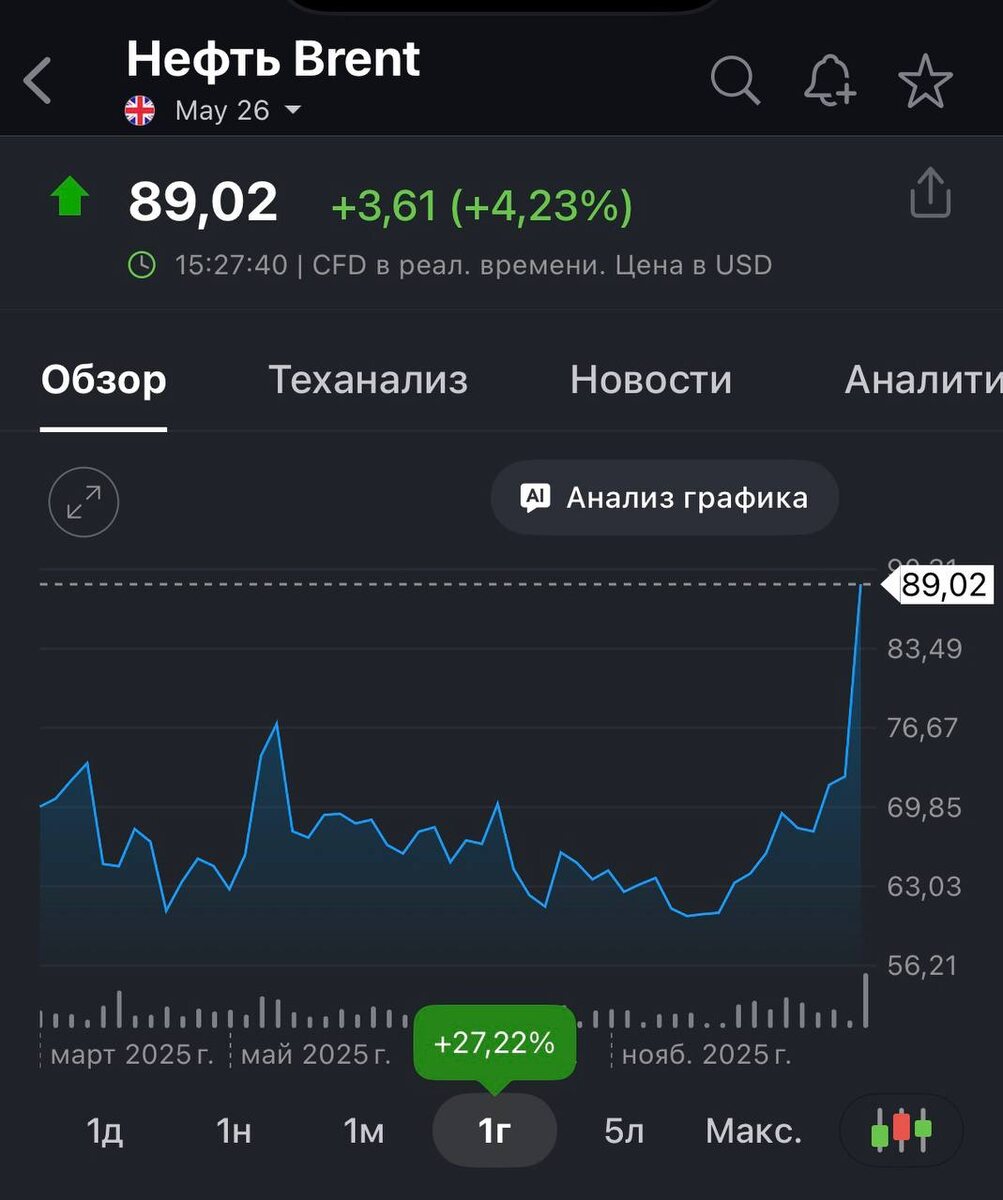Choose the 1м chart period

tap(364, 1132)
